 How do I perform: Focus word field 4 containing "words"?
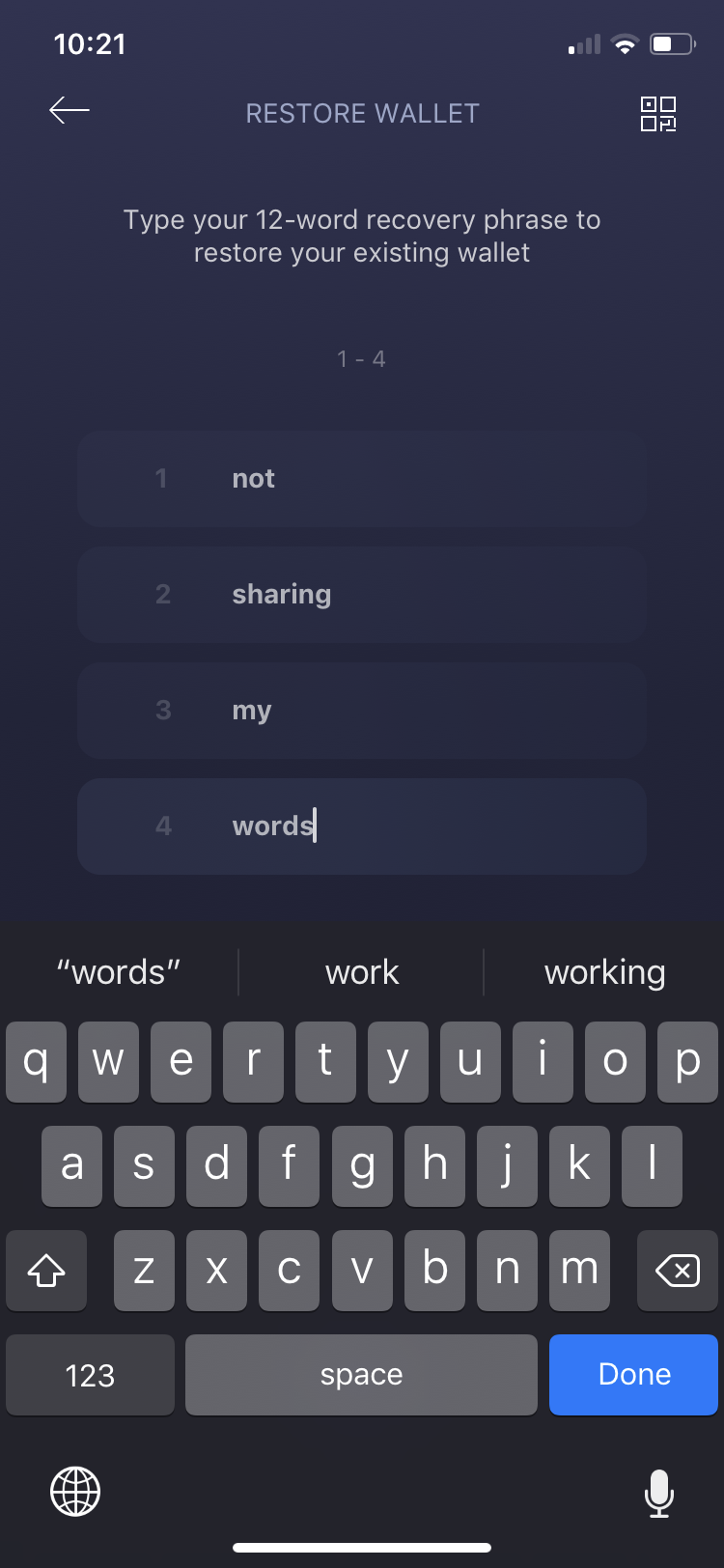click(x=362, y=826)
